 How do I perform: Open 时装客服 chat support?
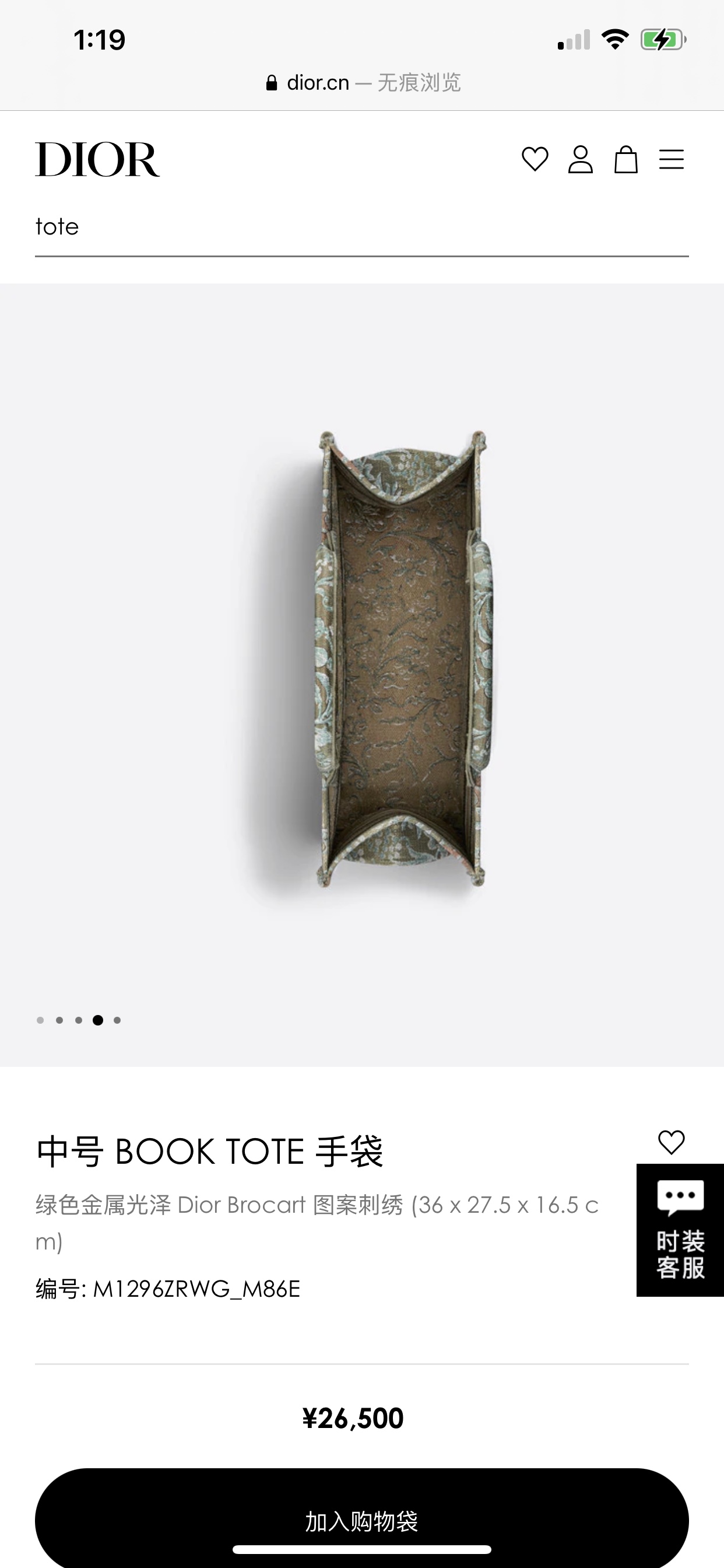[x=680, y=1230]
